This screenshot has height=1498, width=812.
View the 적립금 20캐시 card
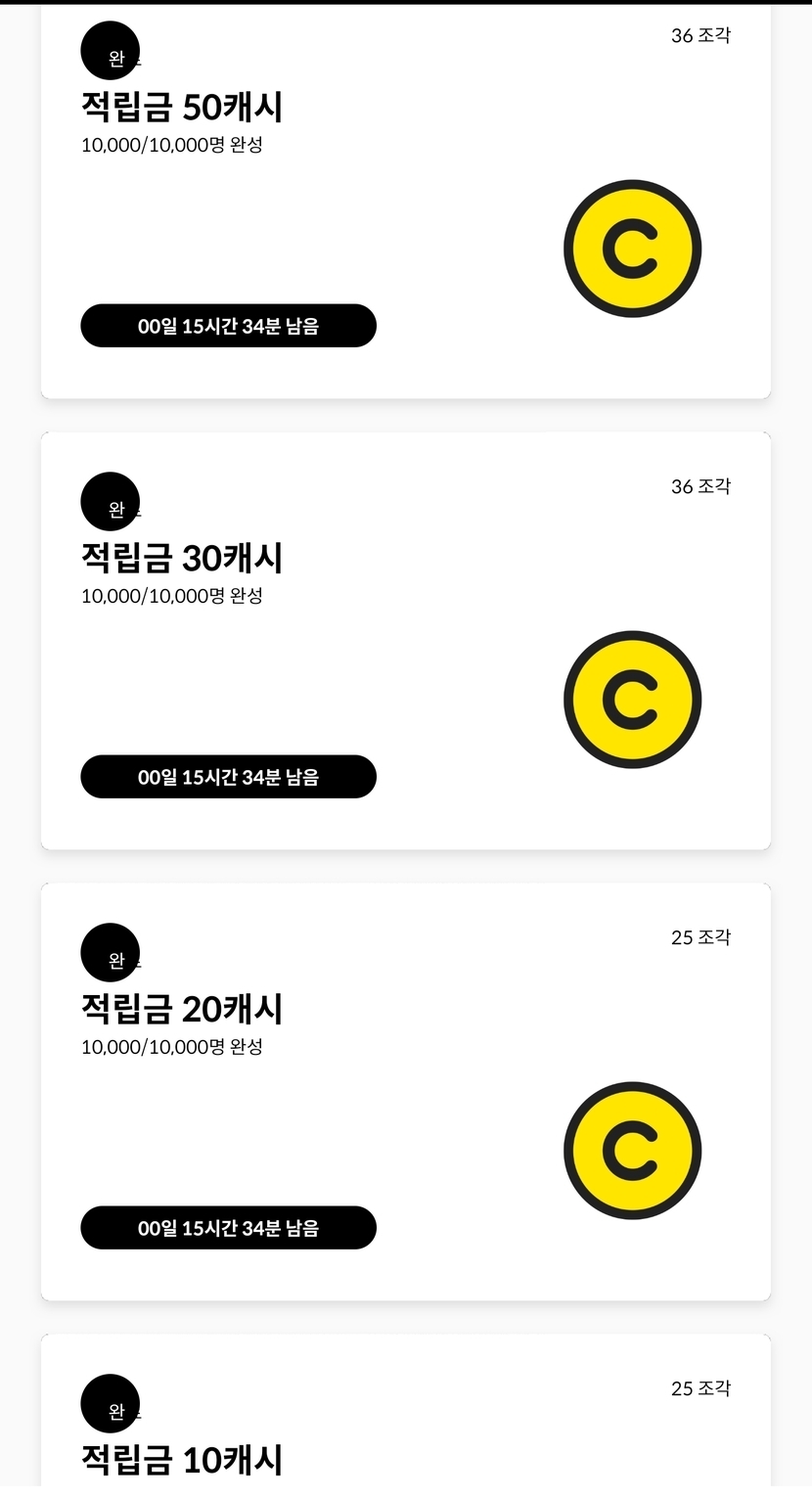point(405,1091)
